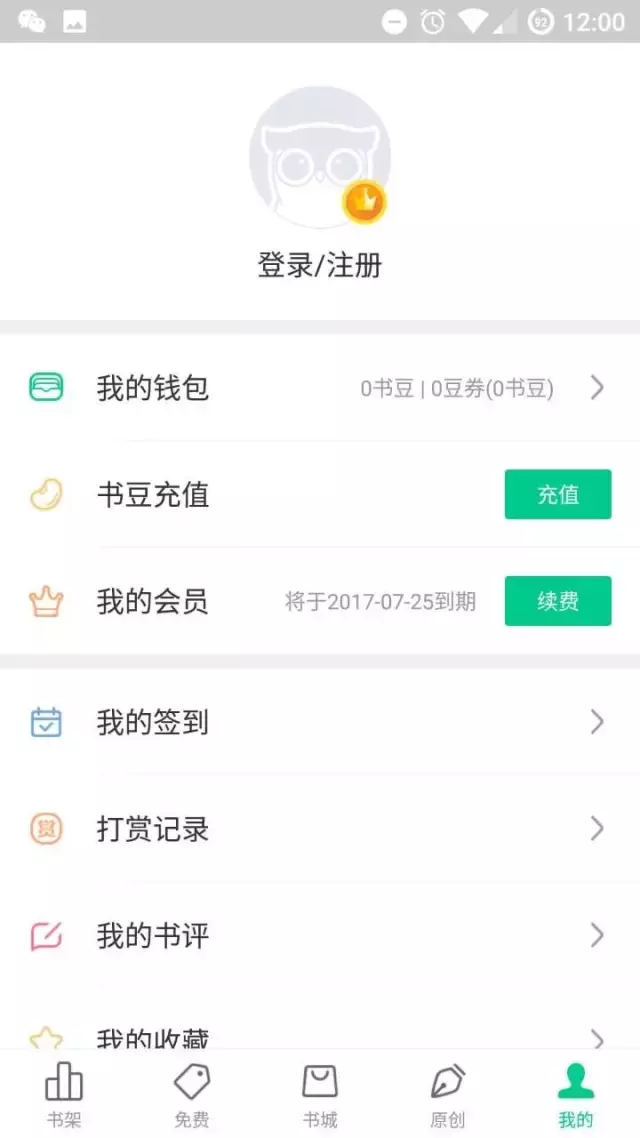Open the 书城 bookstore tab

point(320,1094)
